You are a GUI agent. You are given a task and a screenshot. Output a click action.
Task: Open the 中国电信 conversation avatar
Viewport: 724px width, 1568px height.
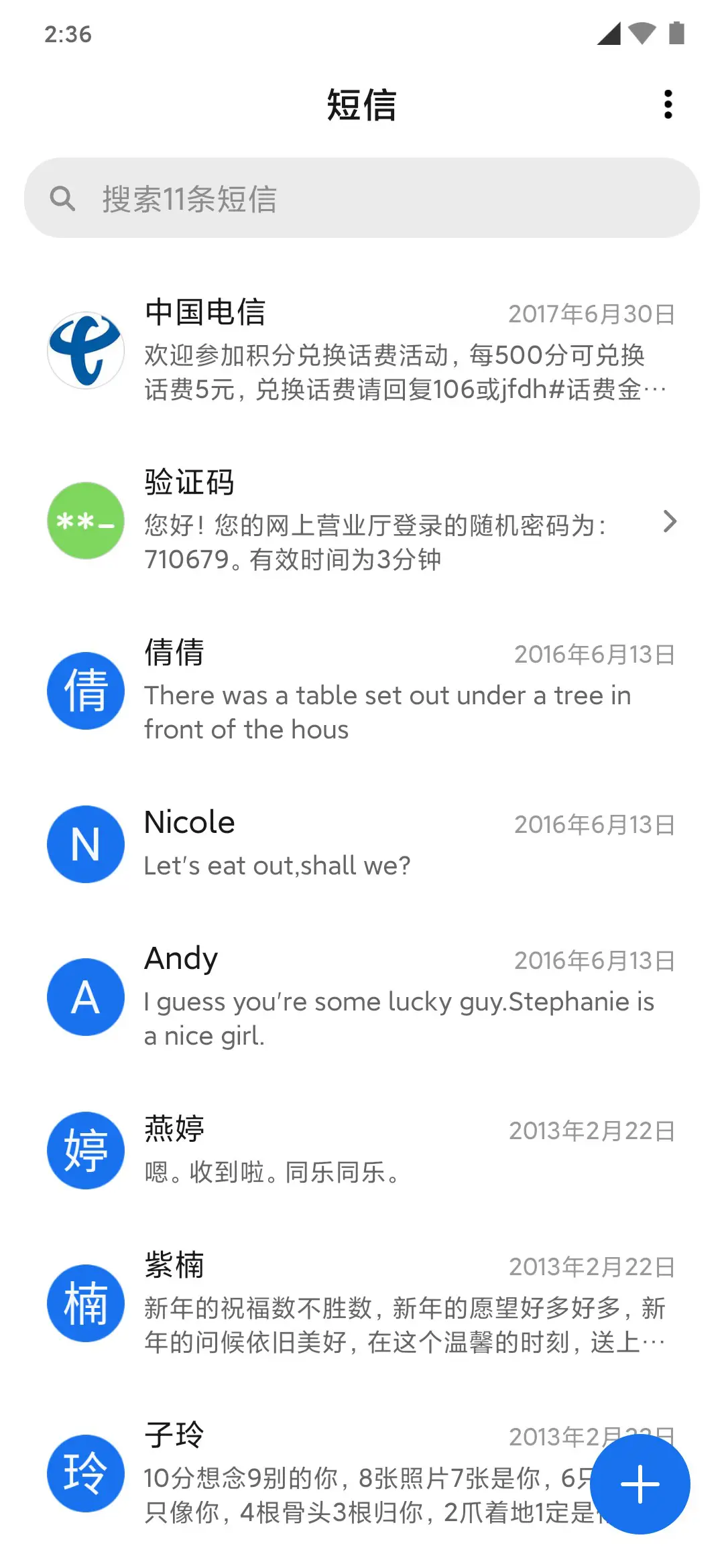coord(85,349)
